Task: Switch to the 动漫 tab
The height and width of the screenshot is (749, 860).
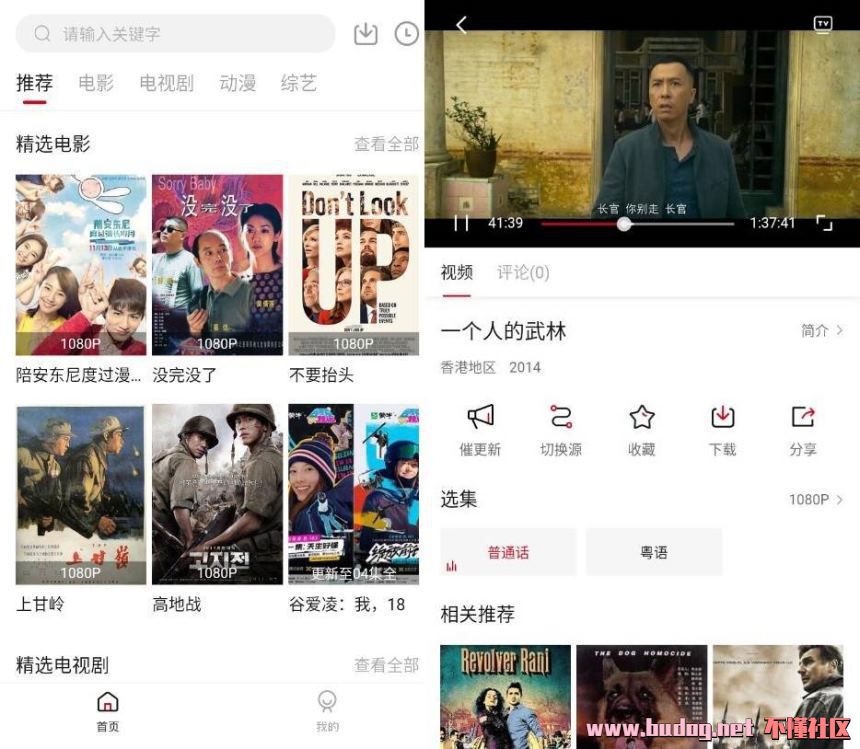Action: click(x=237, y=83)
